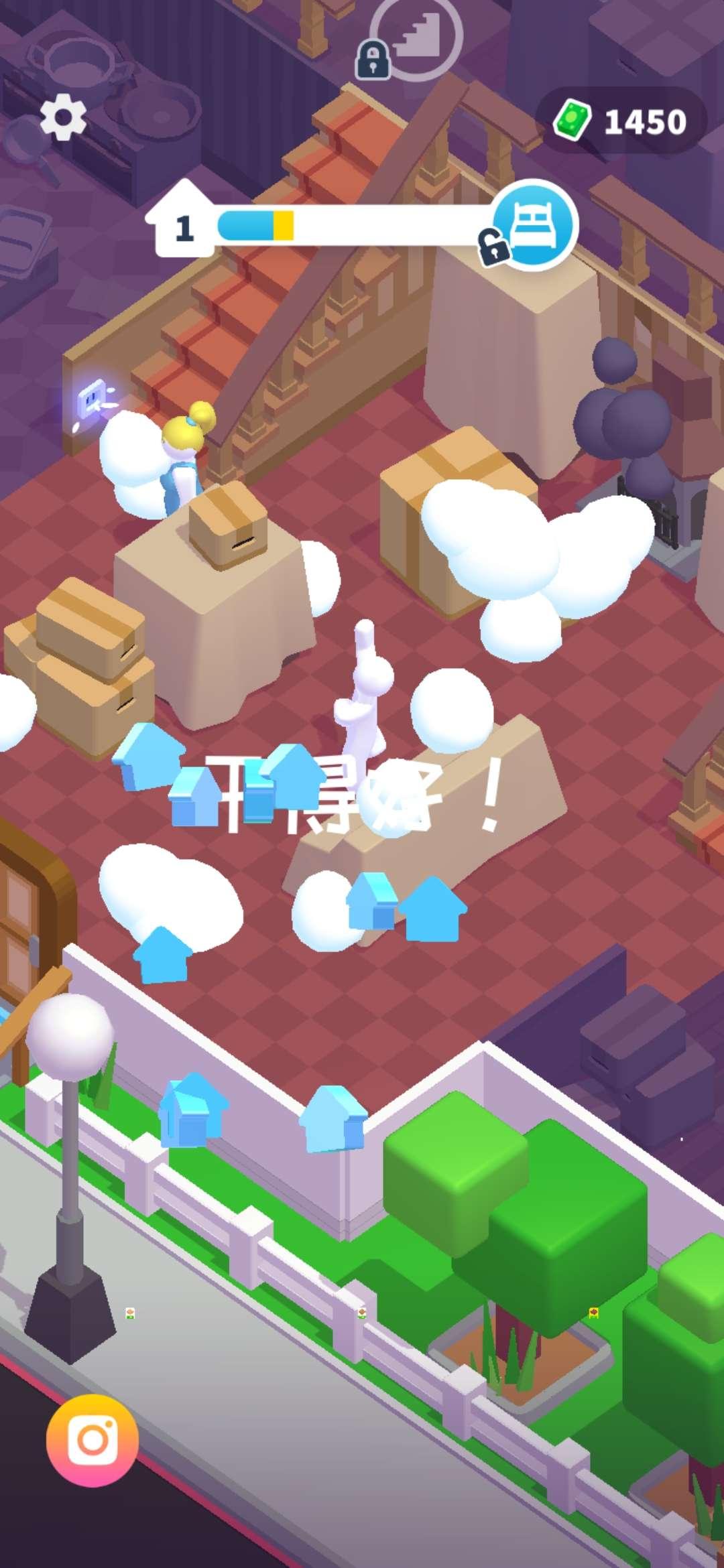Open the settings gear
The image size is (724, 1568).
[63, 119]
